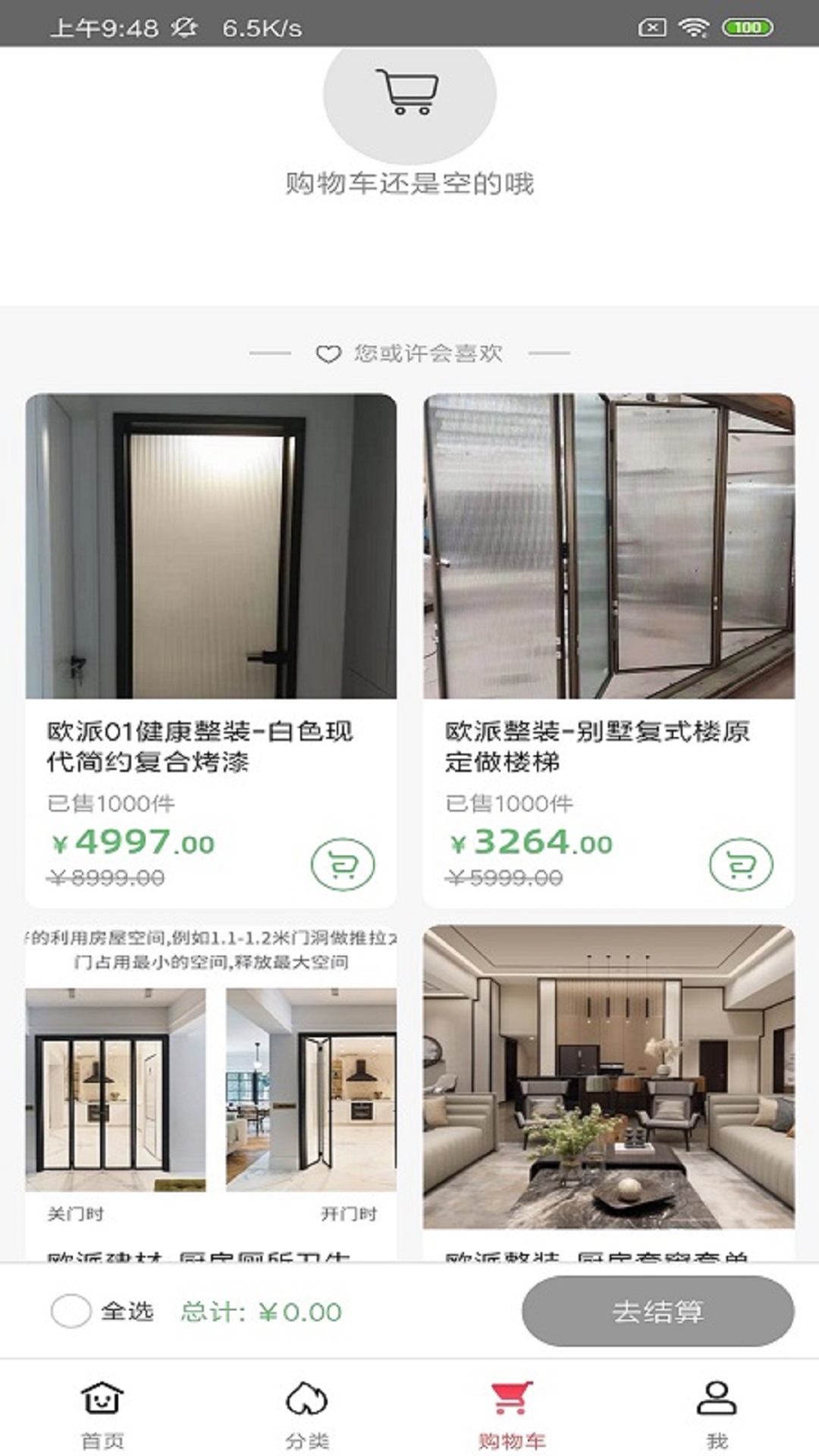Switch to the 首页 home tab
The width and height of the screenshot is (819, 1456).
(x=102, y=1414)
